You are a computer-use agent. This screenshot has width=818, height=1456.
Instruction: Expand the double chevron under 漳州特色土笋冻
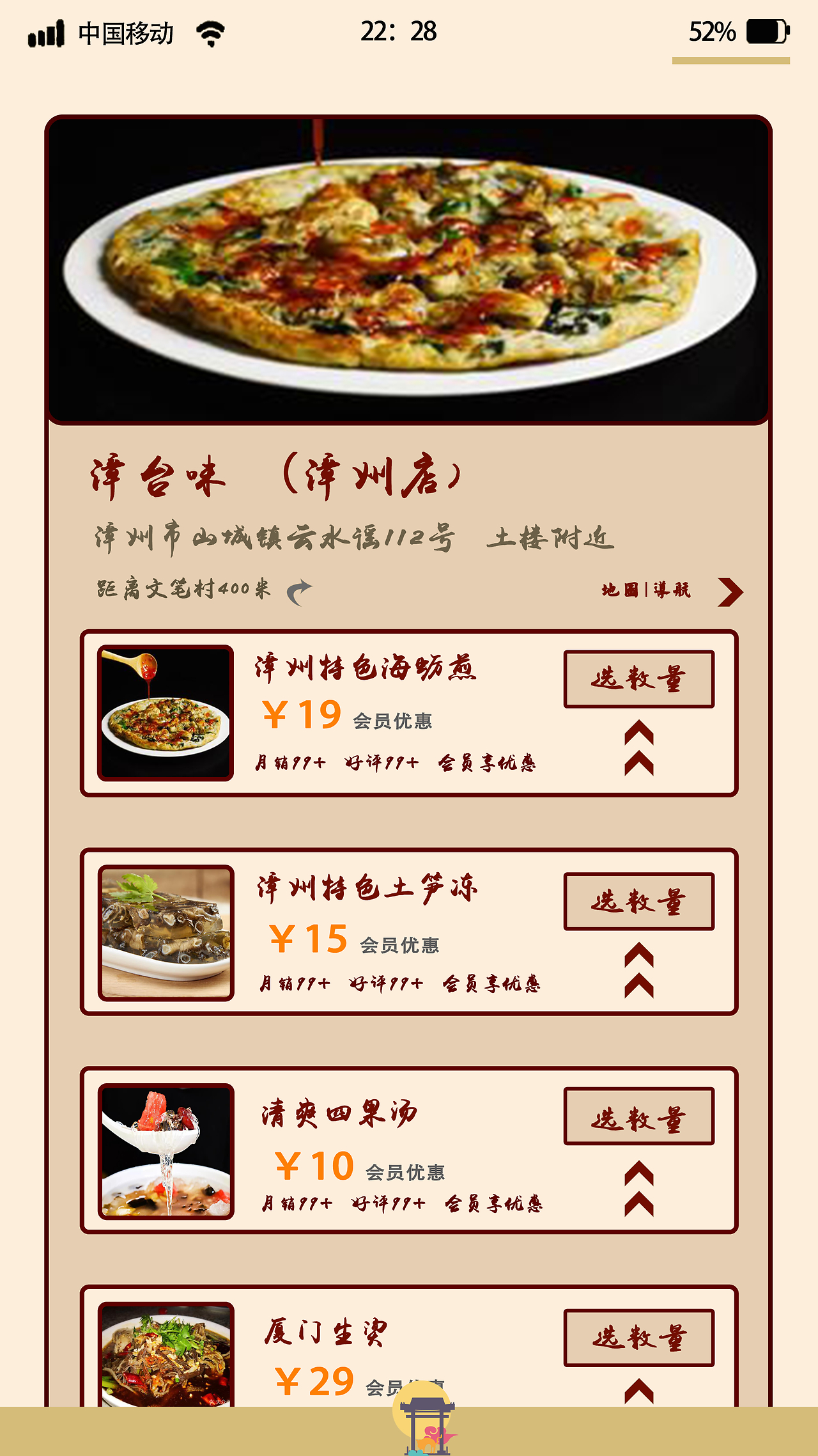pyautogui.click(x=638, y=970)
